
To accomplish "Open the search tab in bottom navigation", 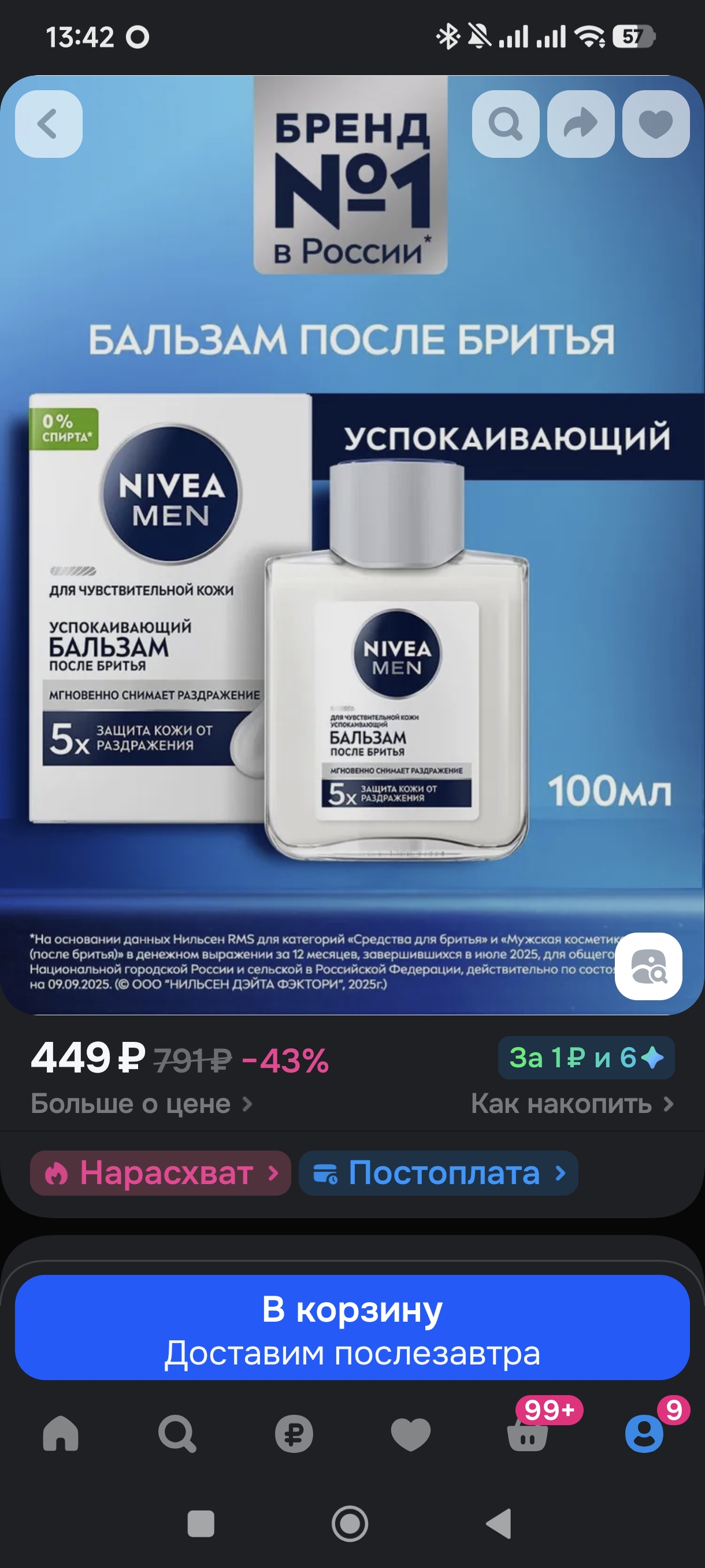I will point(177,1434).
